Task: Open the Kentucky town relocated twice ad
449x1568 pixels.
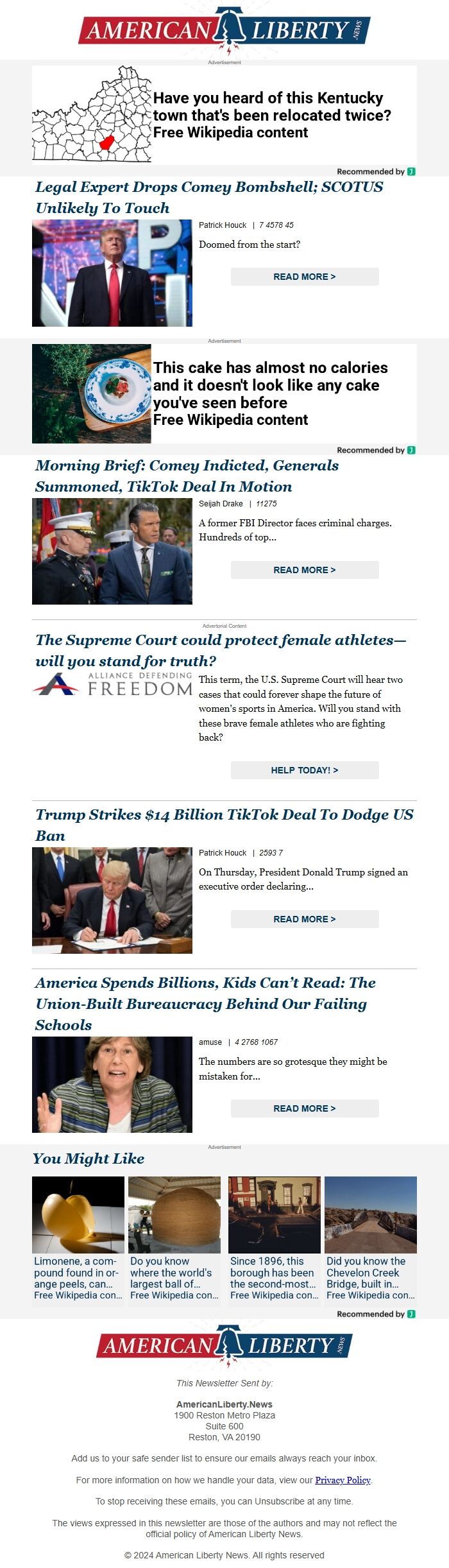Action: [x=224, y=115]
